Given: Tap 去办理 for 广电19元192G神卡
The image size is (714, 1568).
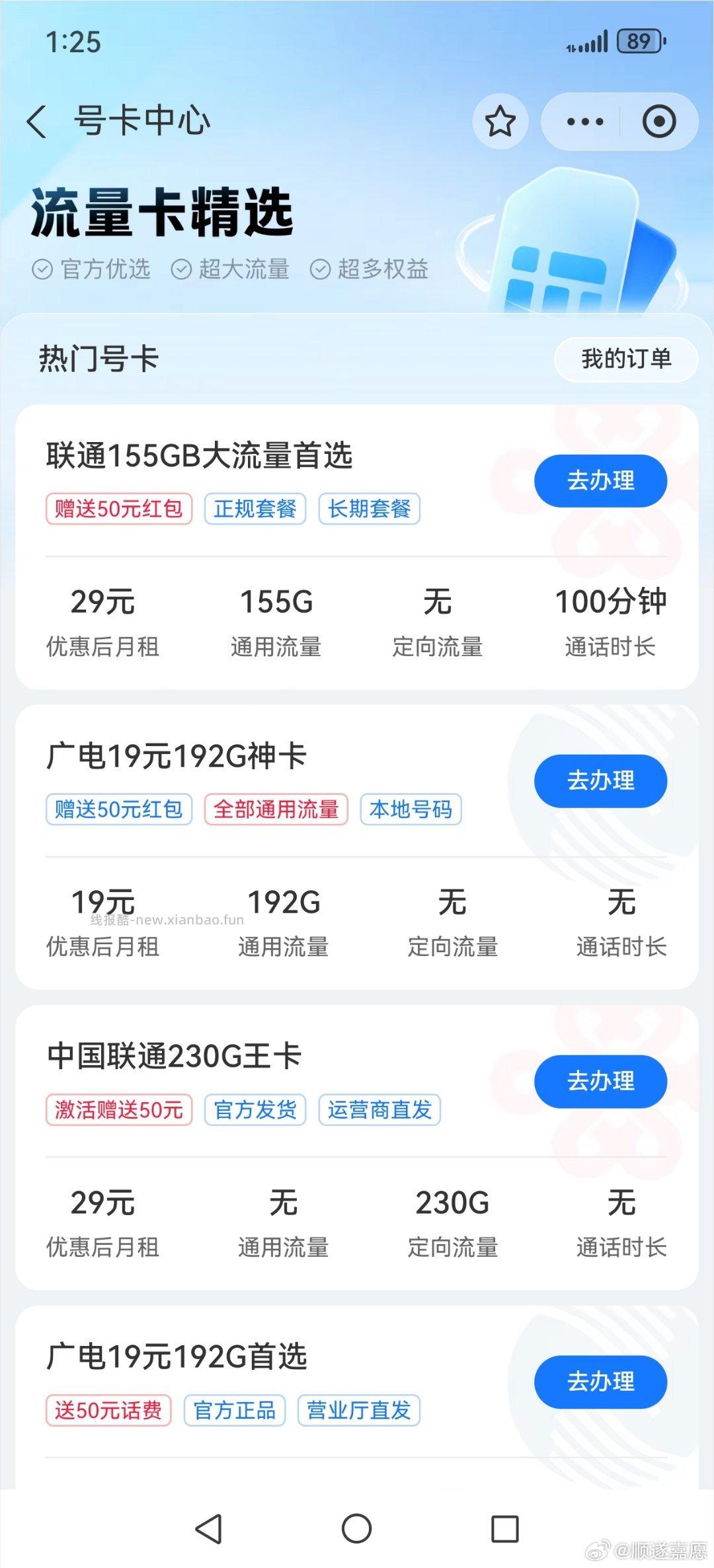Looking at the screenshot, I should [x=600, y=781].
